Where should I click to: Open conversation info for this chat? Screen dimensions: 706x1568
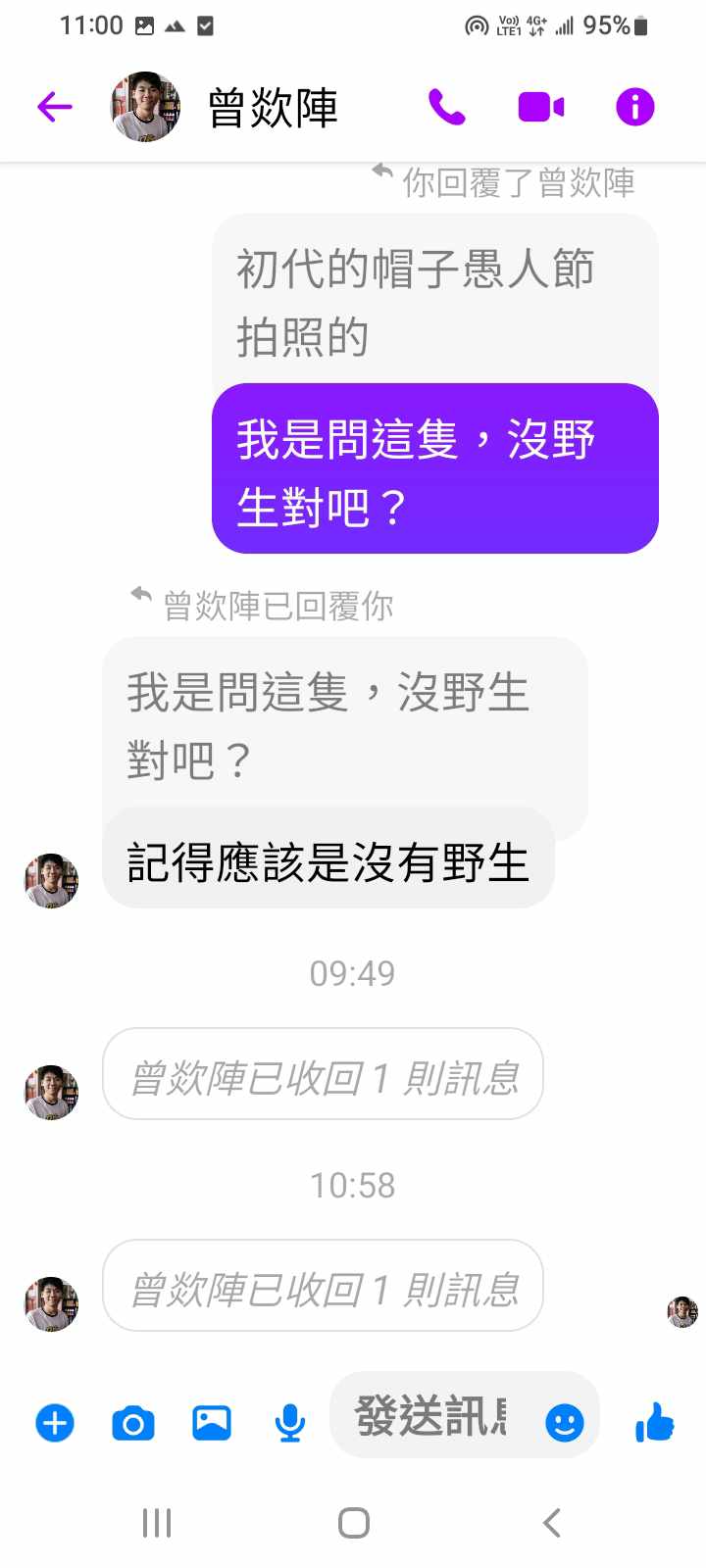click(x=634, y=107)
